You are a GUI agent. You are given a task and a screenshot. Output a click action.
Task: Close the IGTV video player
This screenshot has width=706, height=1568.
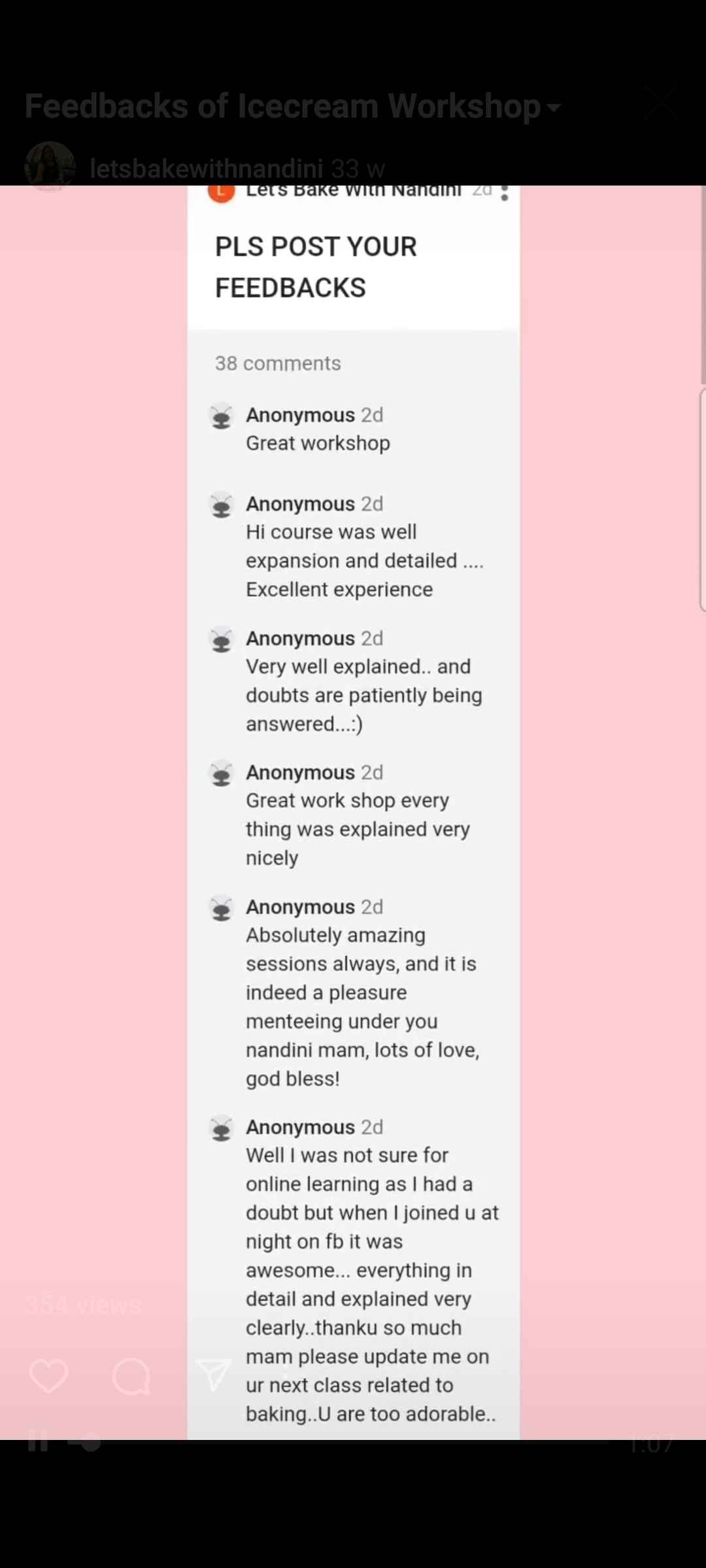[662, 104]
